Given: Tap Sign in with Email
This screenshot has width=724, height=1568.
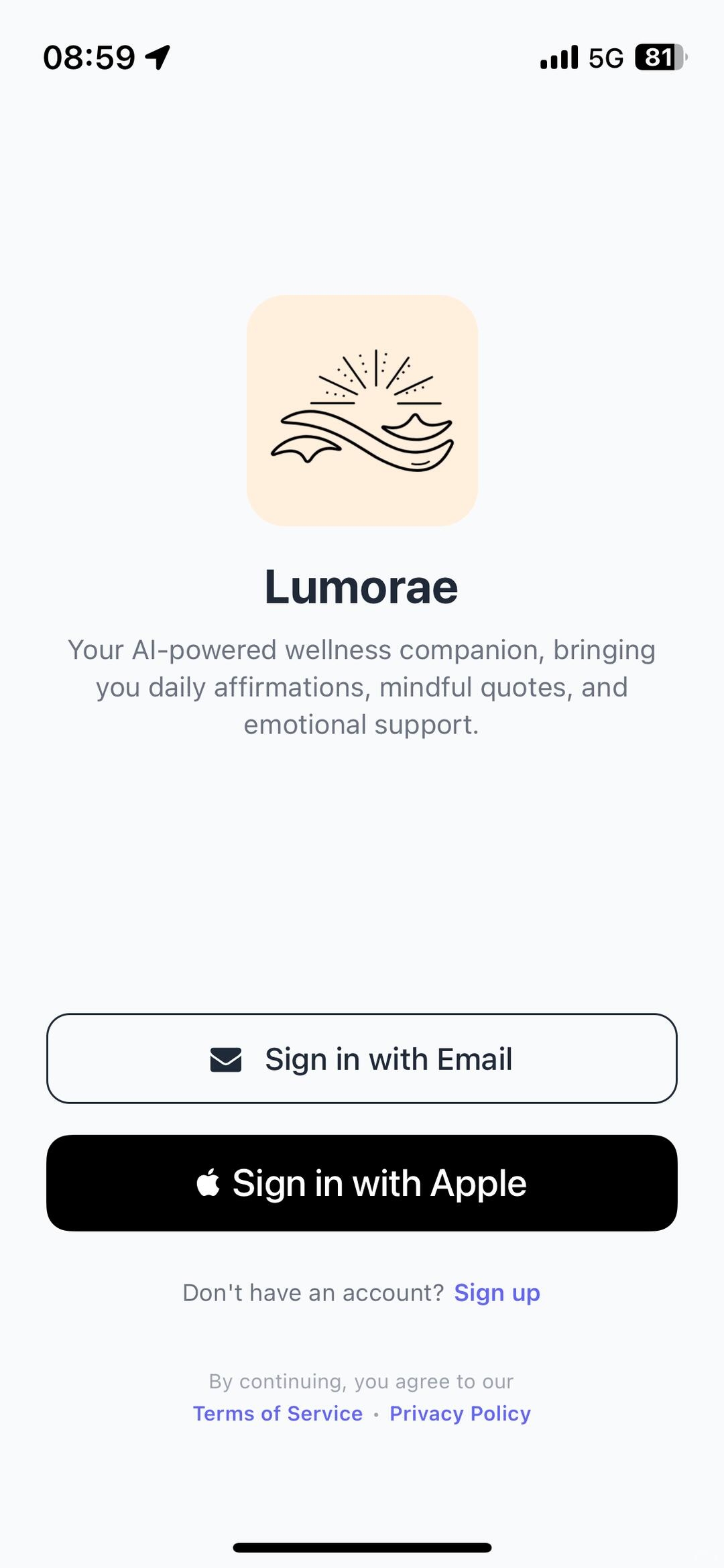Looking at the screenshot, I should (x=362, y=1059).
